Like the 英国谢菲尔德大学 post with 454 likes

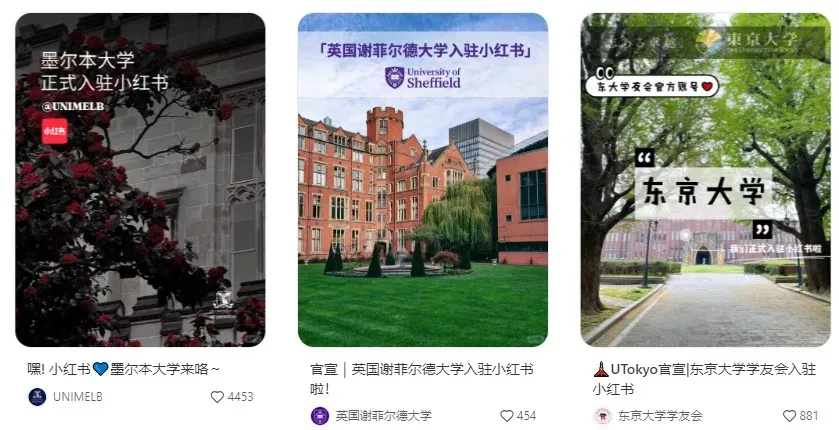click(x=506, y=416)
